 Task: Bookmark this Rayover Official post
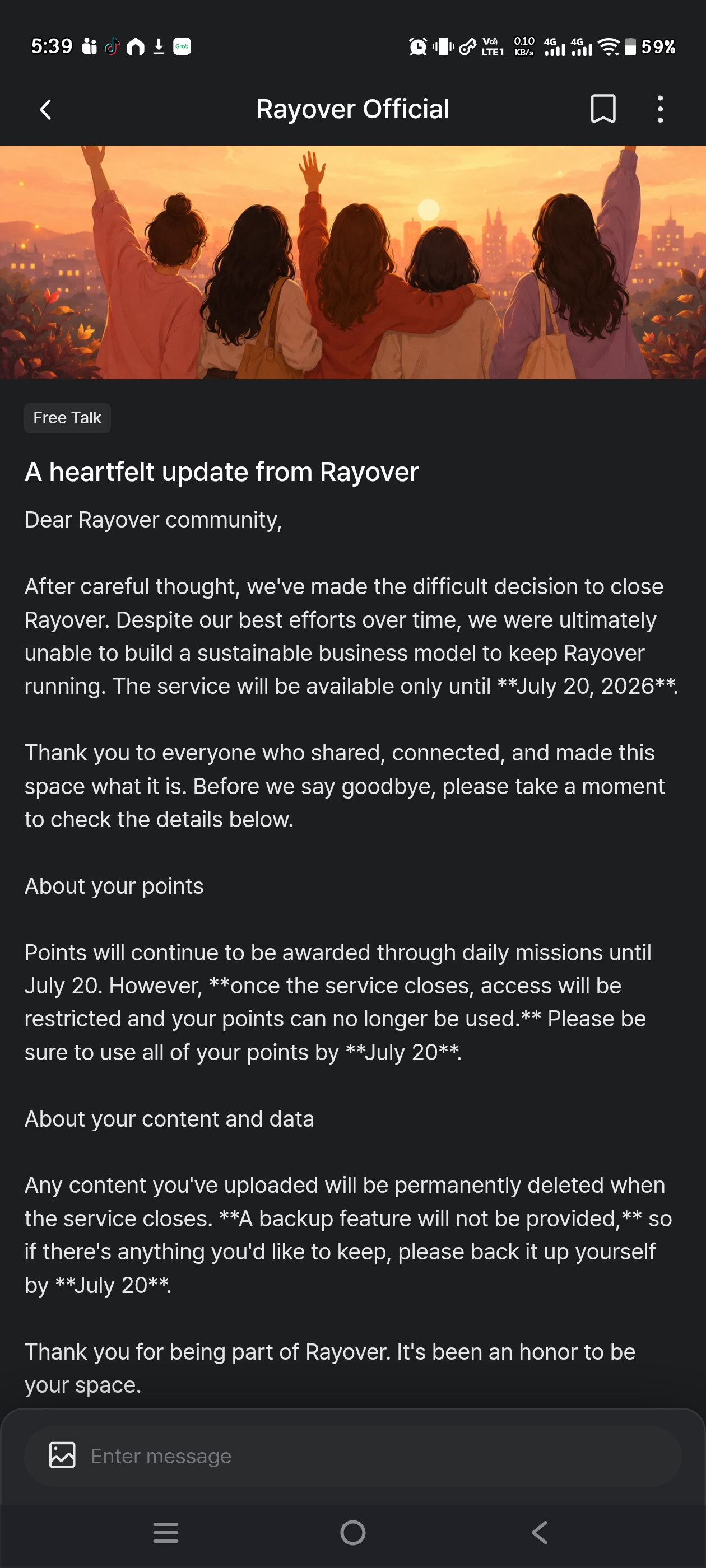pos(603,109)
